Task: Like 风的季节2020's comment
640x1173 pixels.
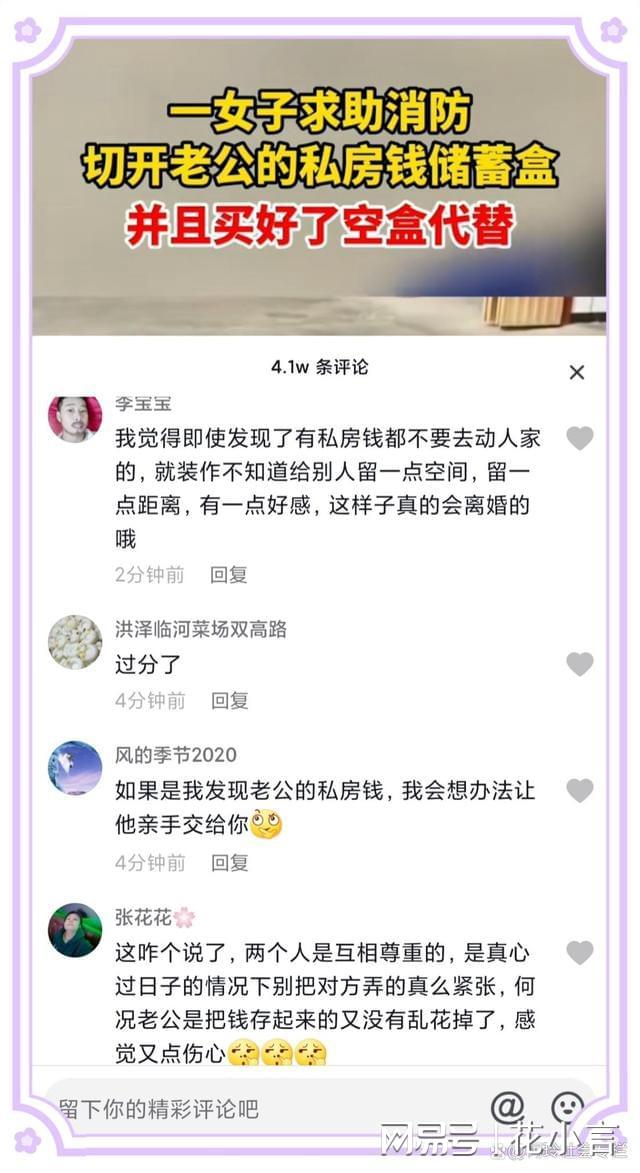Action: [x=580, y=791]
